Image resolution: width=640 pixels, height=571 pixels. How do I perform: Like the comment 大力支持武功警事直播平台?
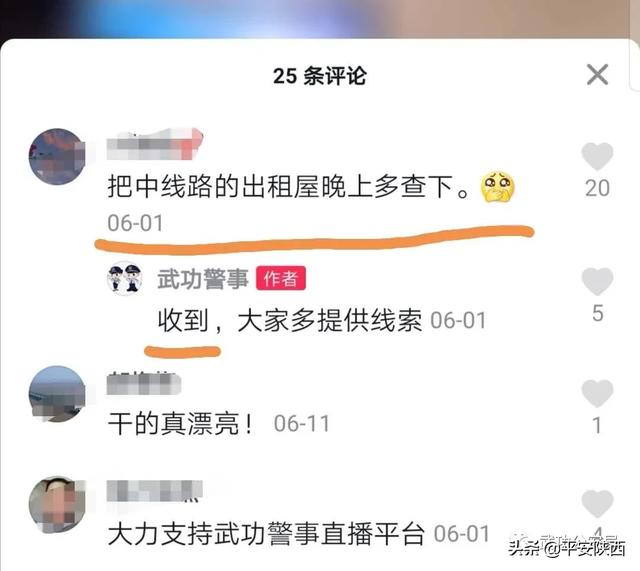[597, 505]
